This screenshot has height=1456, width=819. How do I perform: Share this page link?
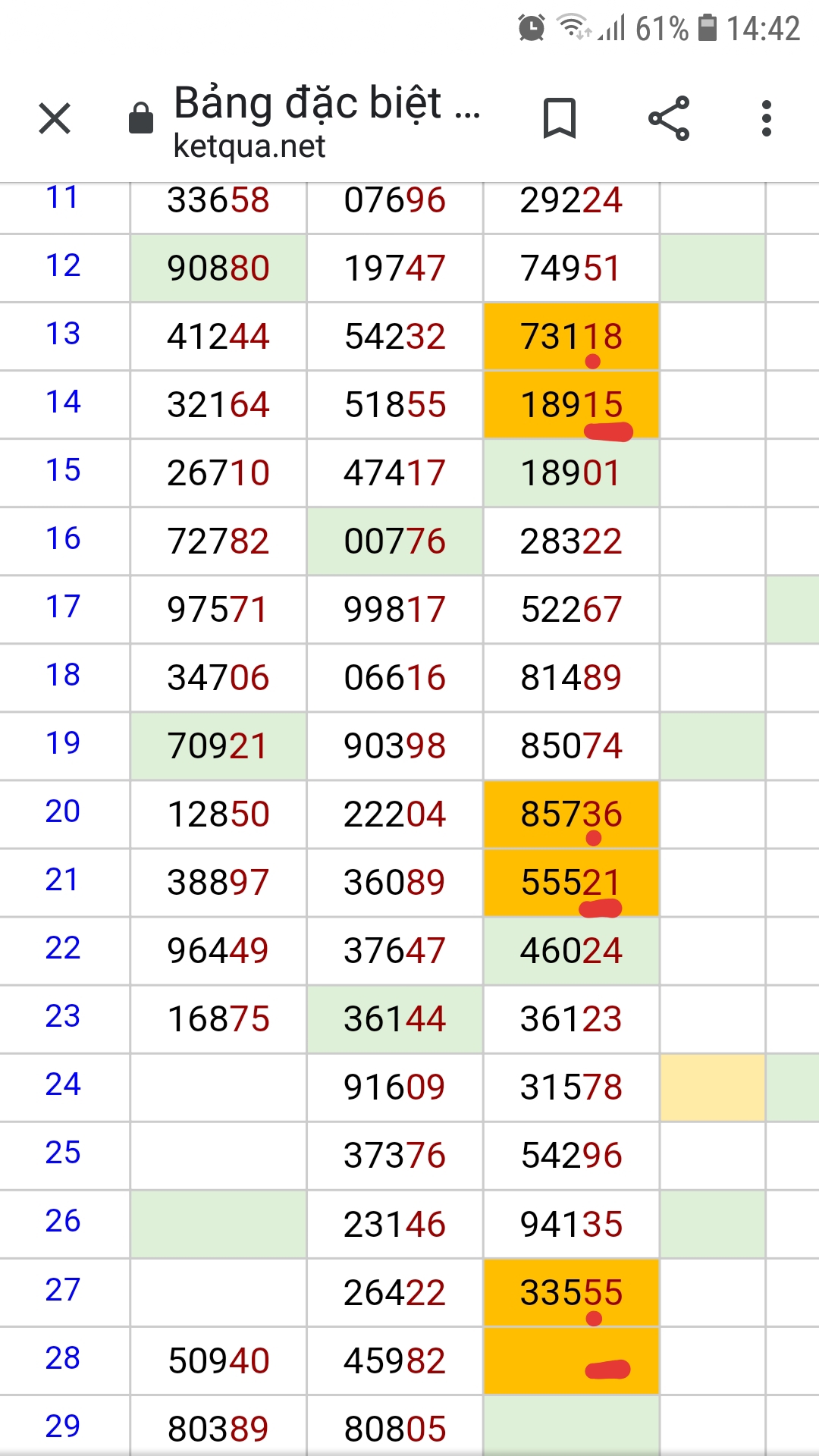tap(669, 118)
